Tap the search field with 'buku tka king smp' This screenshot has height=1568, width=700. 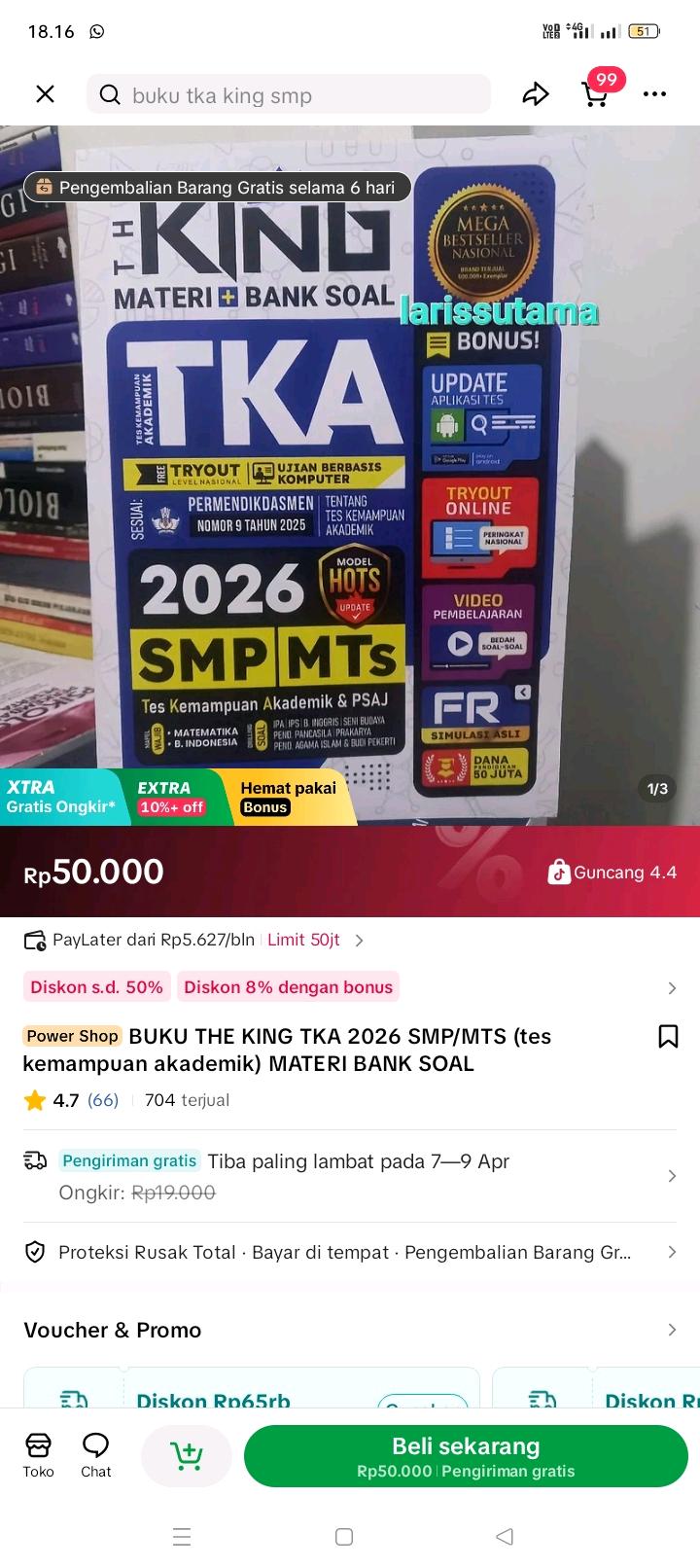coord(290,95)
